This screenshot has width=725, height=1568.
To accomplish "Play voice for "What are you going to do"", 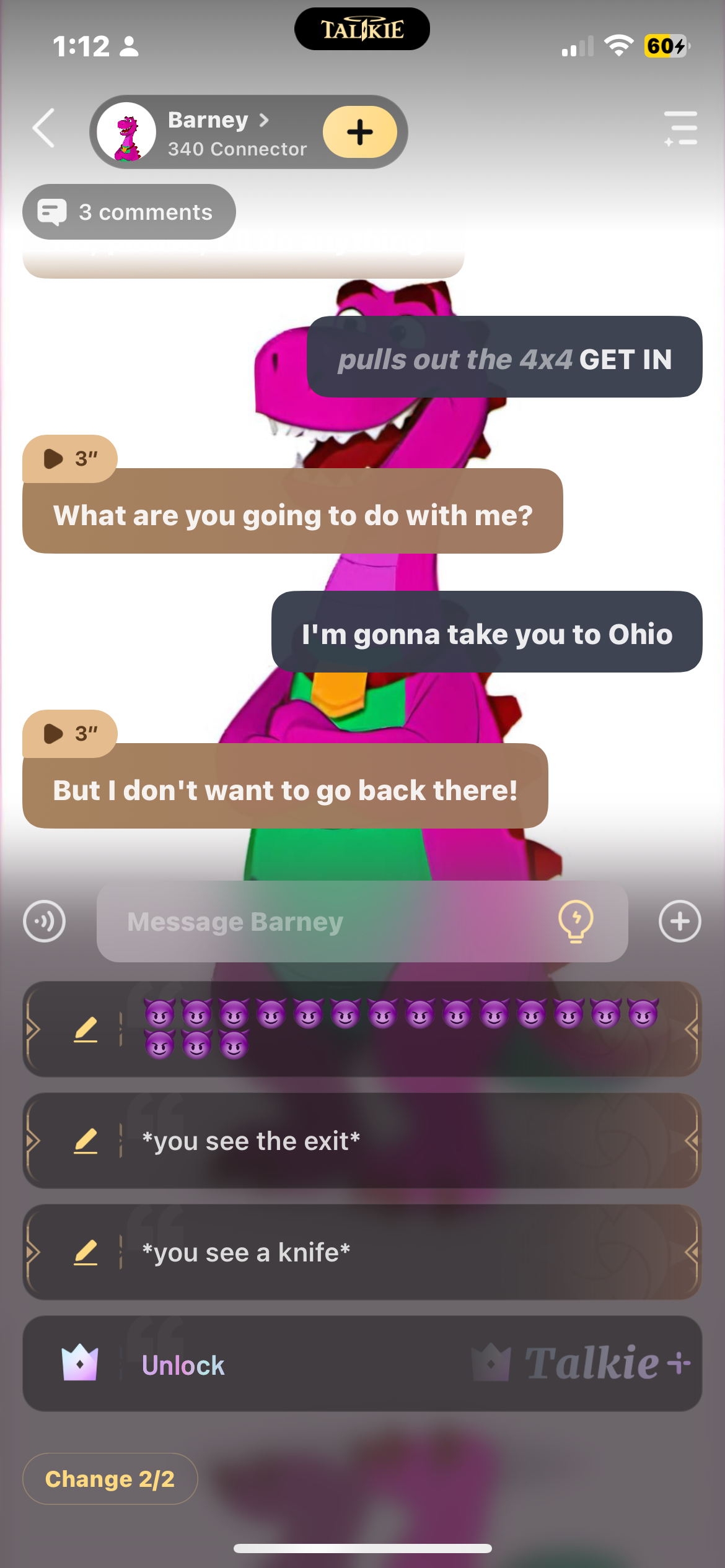I will 69,459.
